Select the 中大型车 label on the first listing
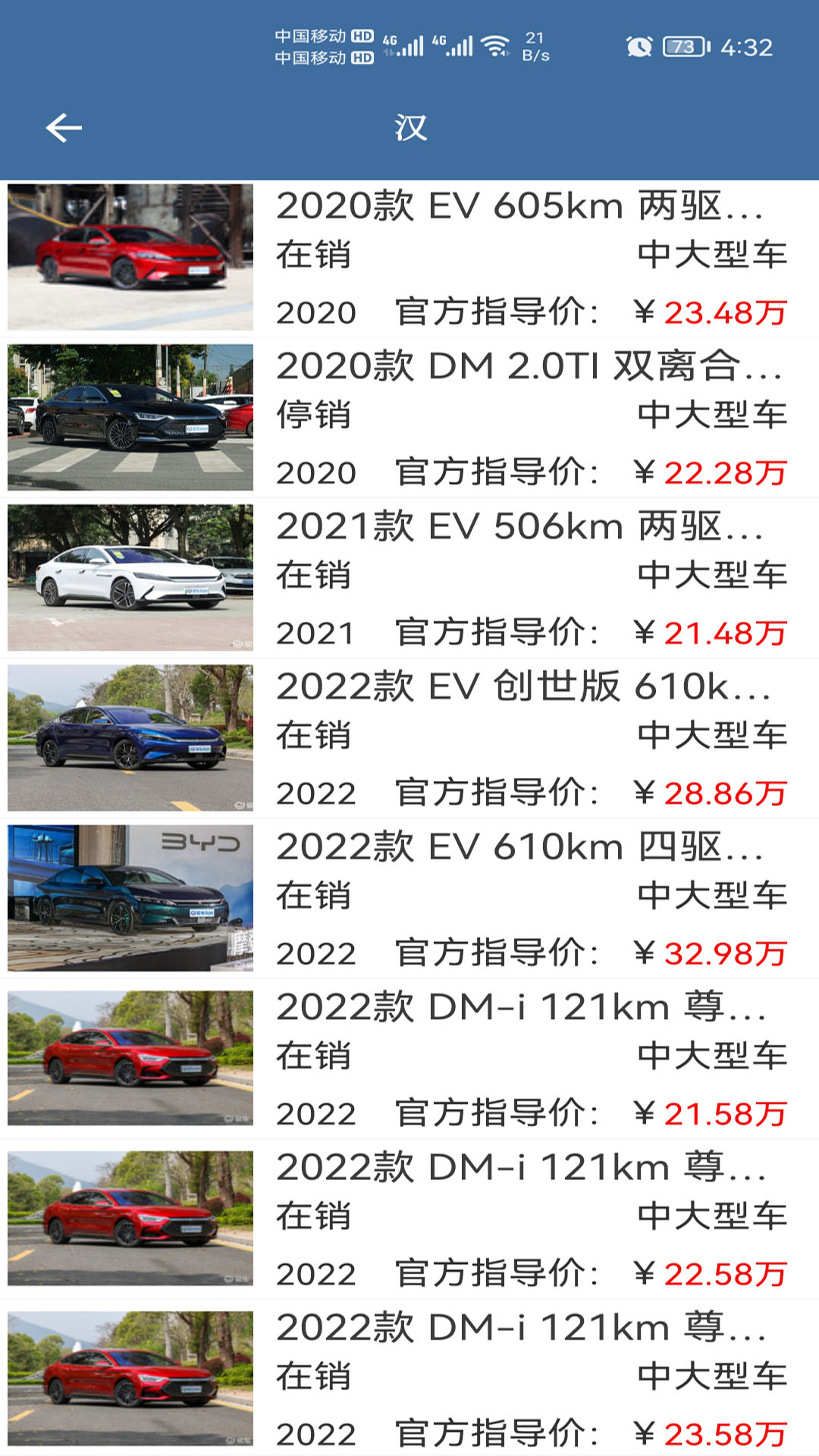Image resolution: width=819 pixels, height=1456 pixels. [x=713, y=256]
